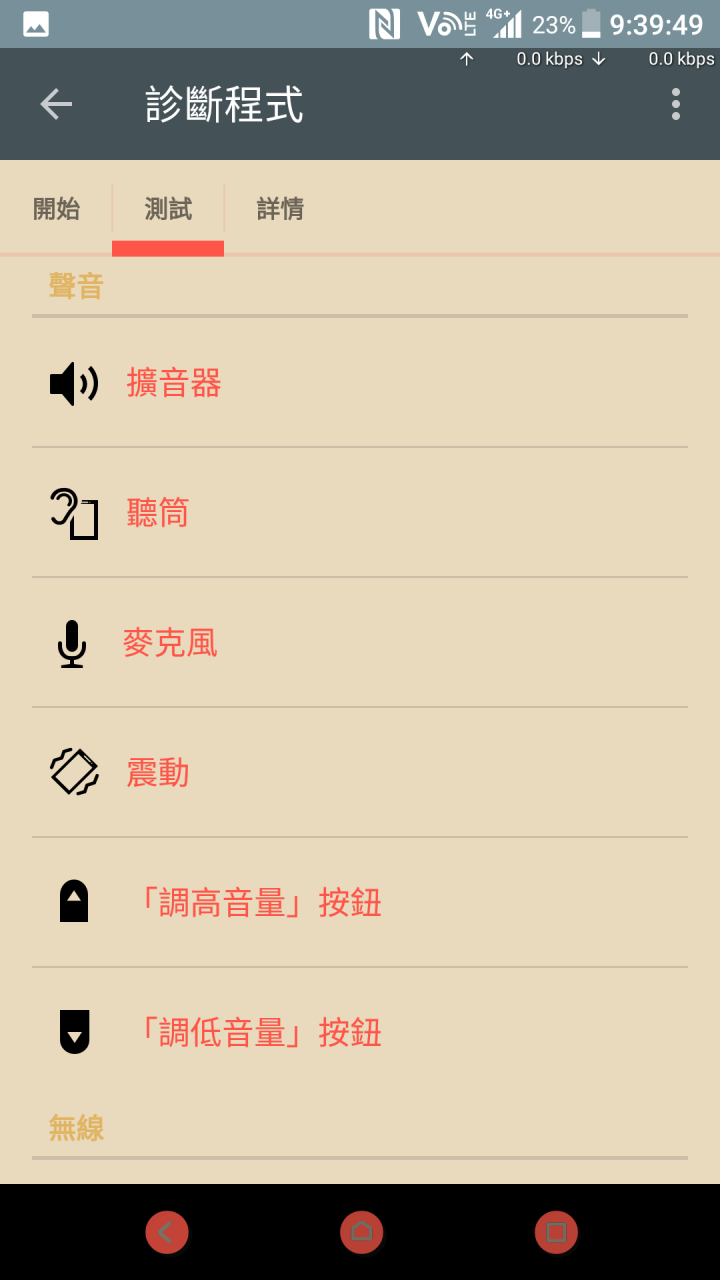This screenshot has width=720, height=1280.
Task: Tap the system home button
Action: click(361, 1232)
